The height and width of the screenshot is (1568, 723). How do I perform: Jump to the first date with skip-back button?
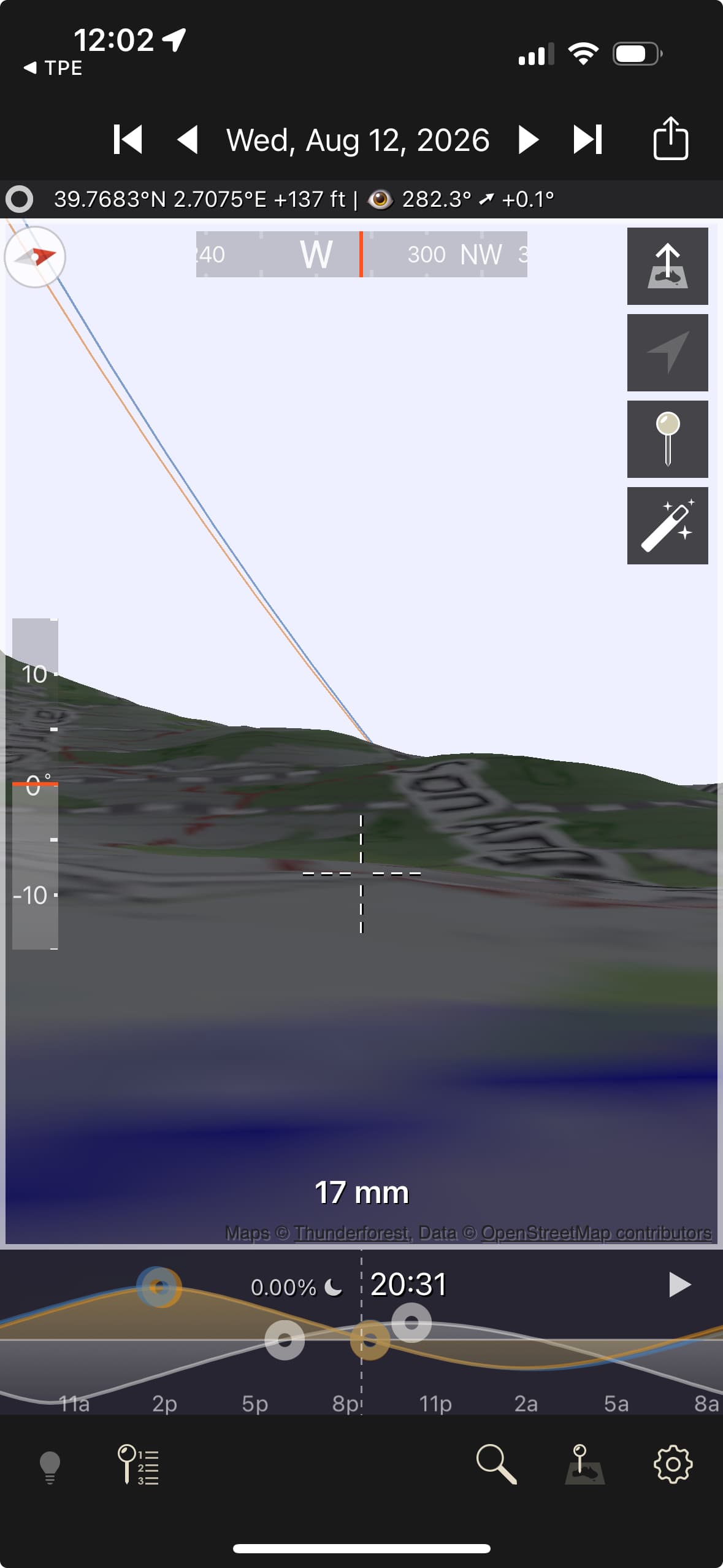[x=128, y=140]
